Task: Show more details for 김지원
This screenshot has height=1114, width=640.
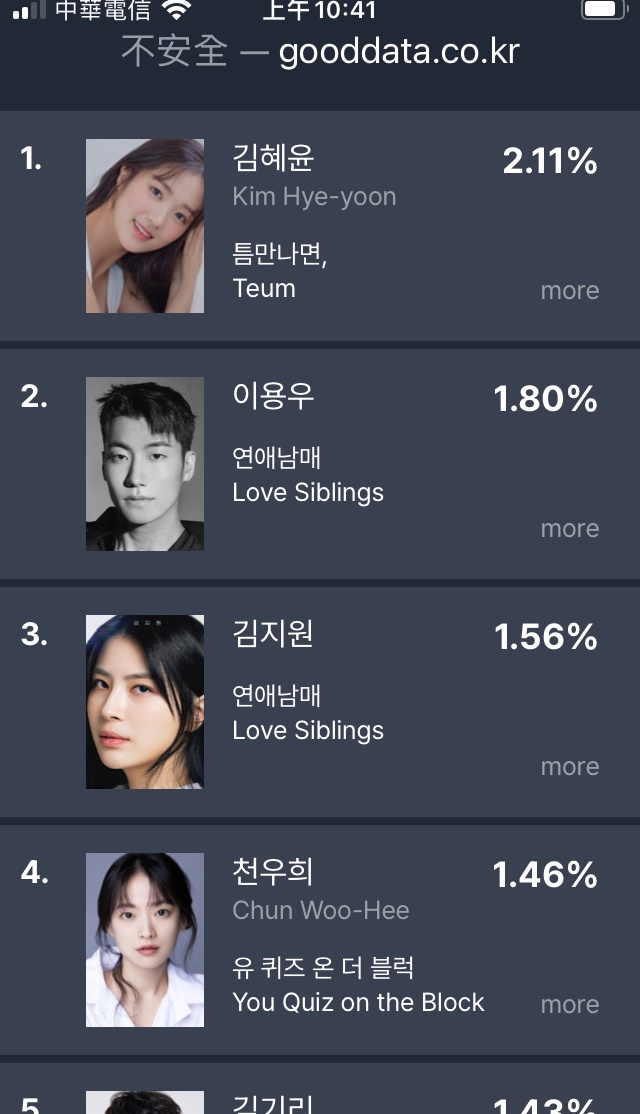Action: point(569,767)
